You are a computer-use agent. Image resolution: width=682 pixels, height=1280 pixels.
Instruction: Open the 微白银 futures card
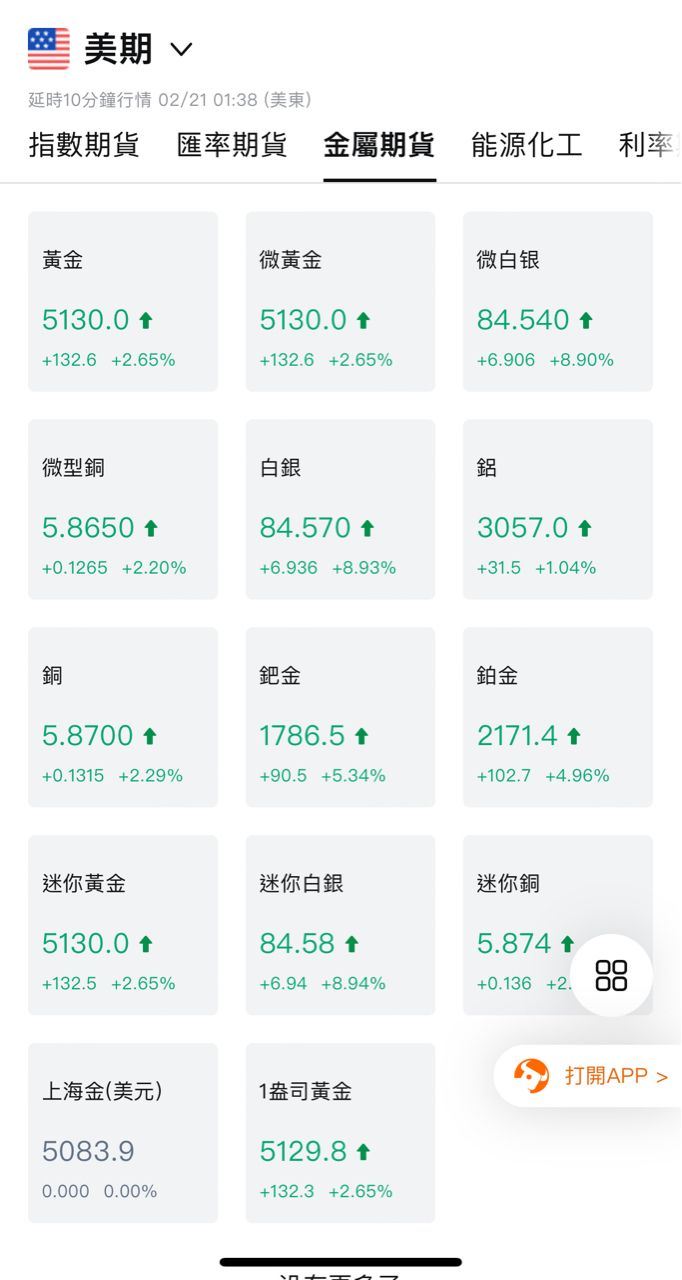click(x=557, y=301)
